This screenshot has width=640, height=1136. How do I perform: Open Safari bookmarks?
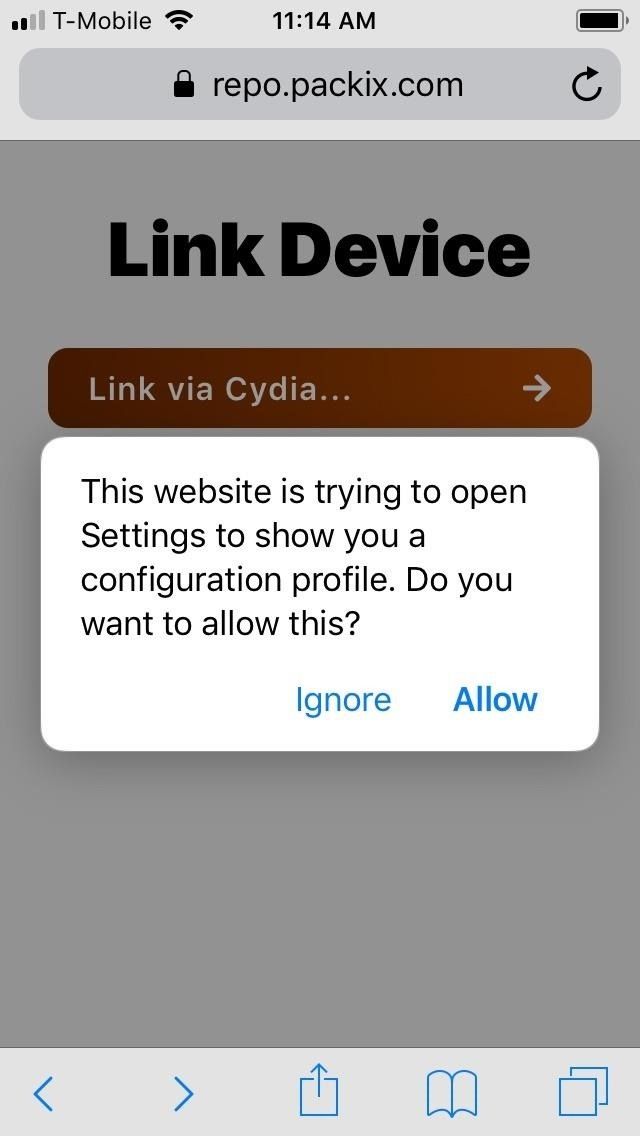451,1093
